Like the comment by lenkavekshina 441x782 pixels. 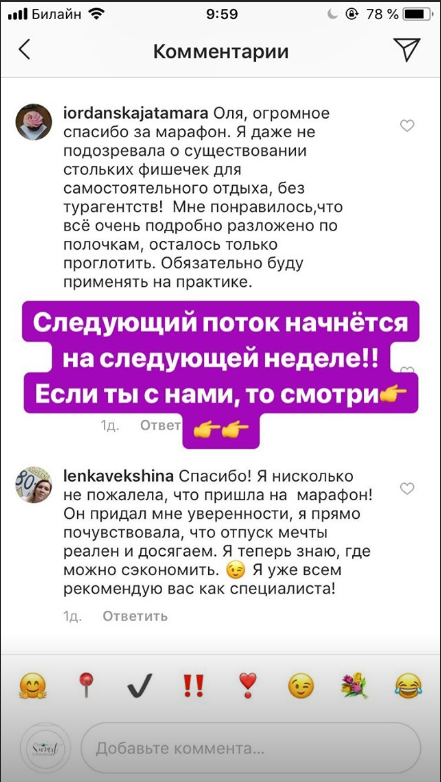(407, 489)
